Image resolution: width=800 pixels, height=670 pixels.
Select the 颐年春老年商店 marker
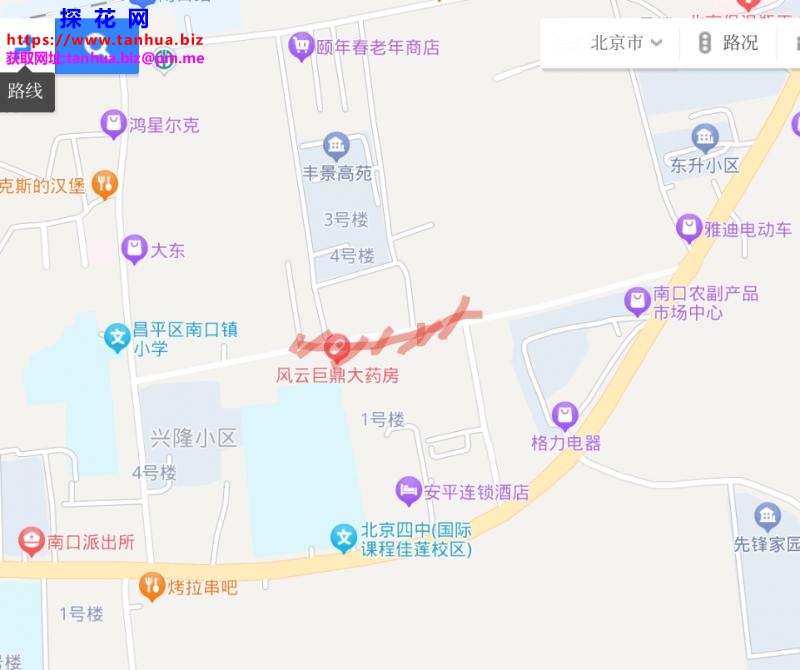[x=300, y=46]
